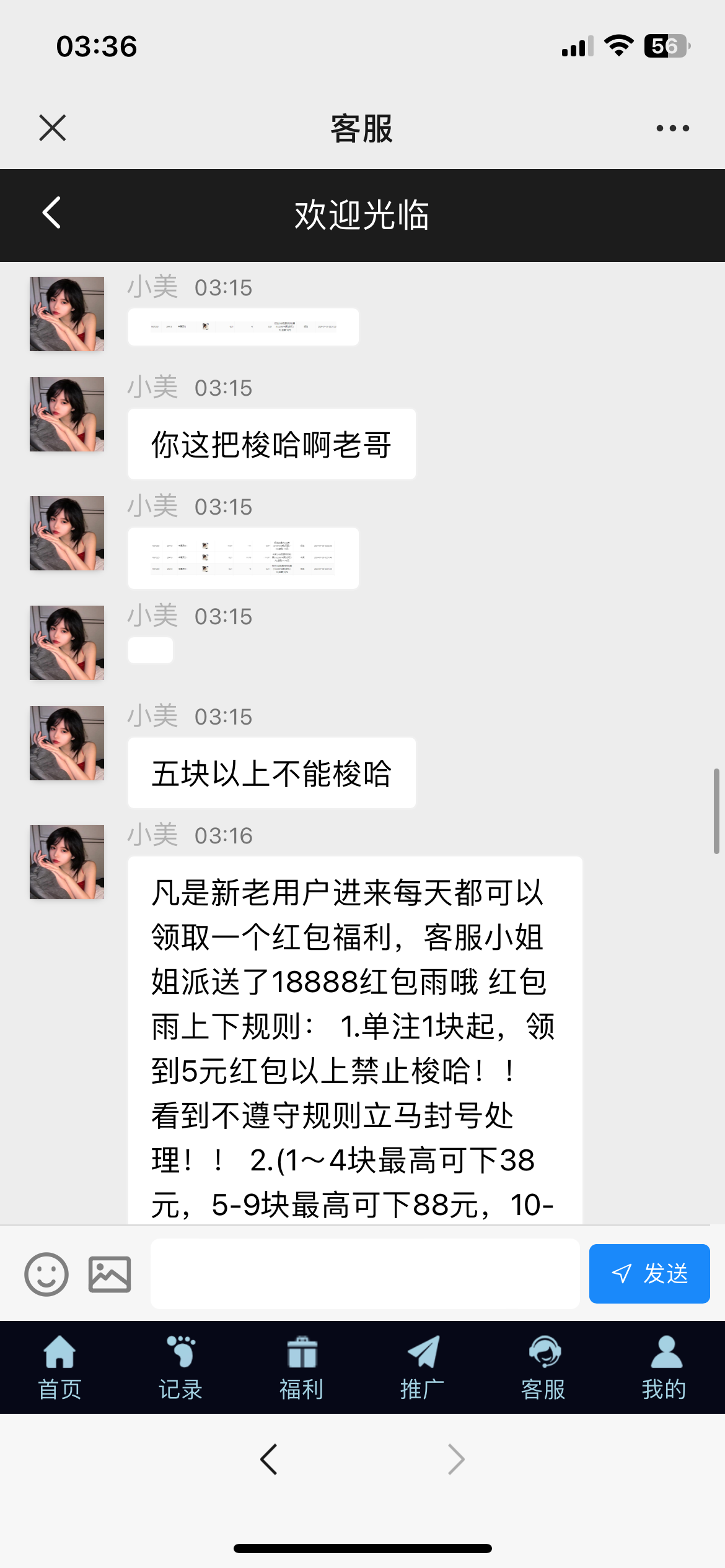Attach an image to the chat
This screenshot has width=725, height=1568.
click(110, 1274)
